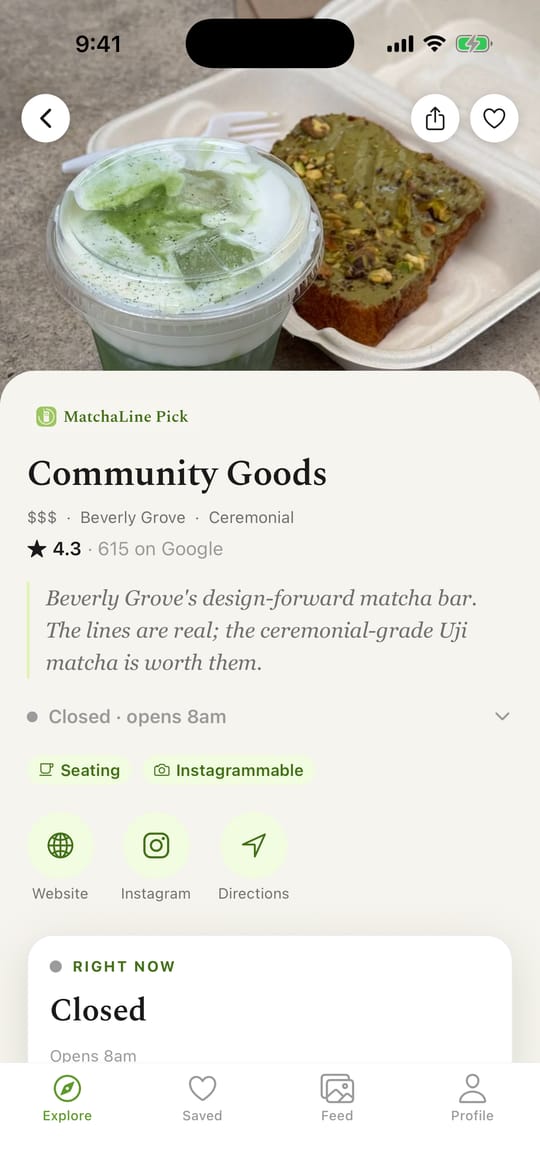Share Community Goods listing
Viewport: 540px width, 1174px height.
[x=435, y=118]
